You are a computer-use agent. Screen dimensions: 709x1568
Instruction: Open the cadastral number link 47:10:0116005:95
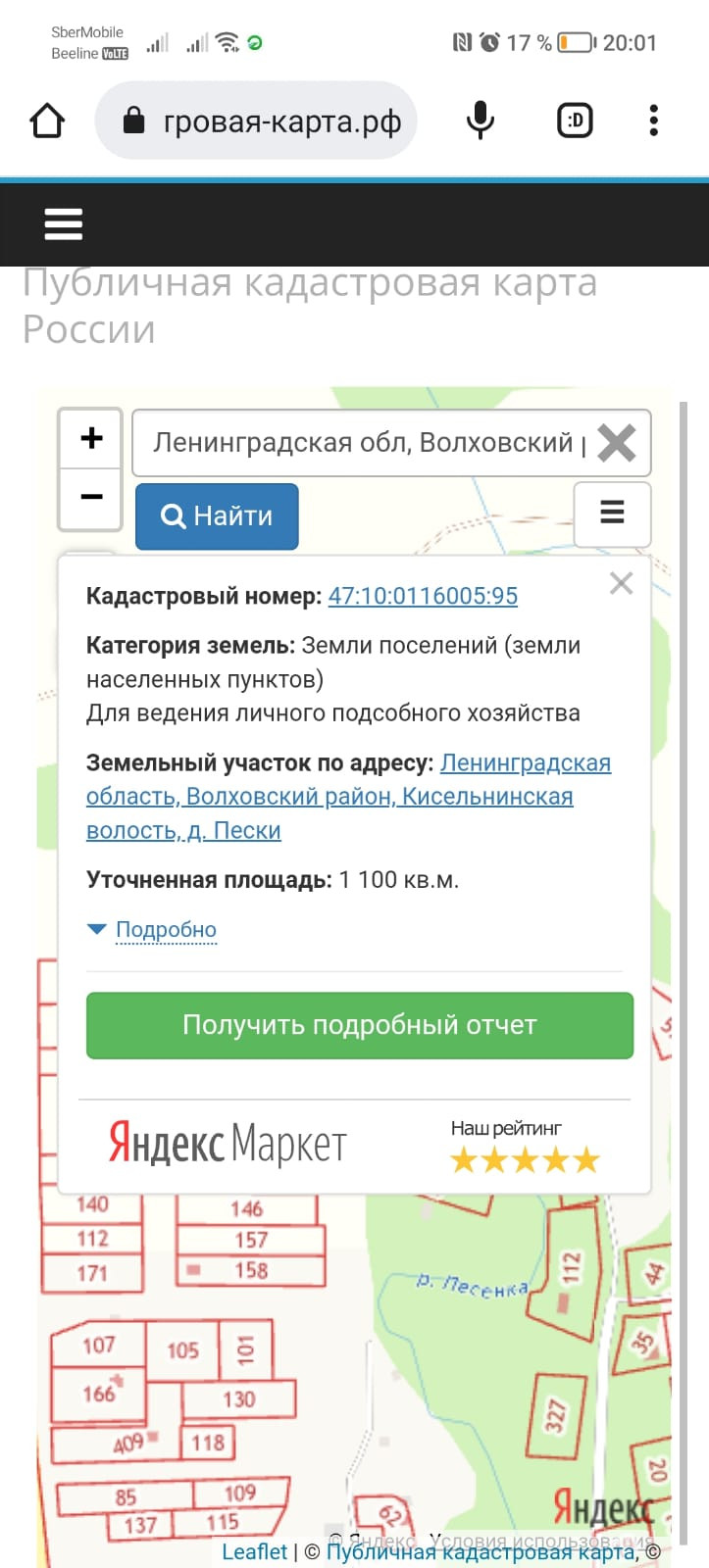point(423,596)
